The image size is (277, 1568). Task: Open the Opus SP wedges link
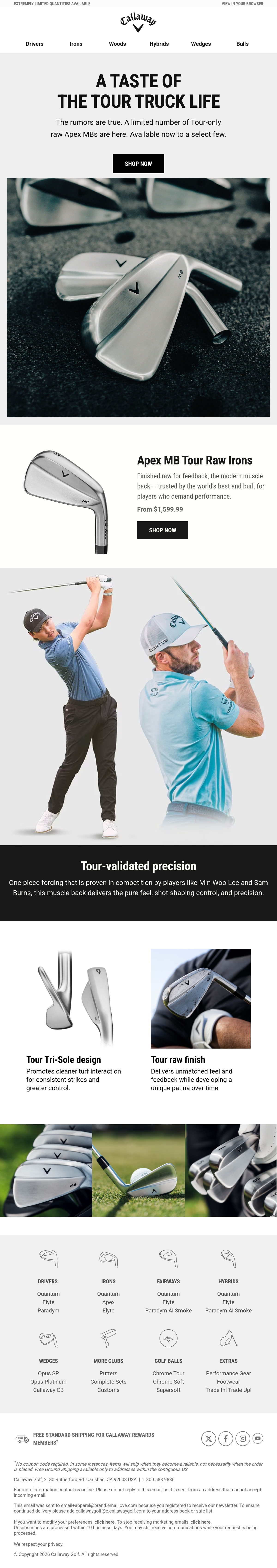[49, 1373]
